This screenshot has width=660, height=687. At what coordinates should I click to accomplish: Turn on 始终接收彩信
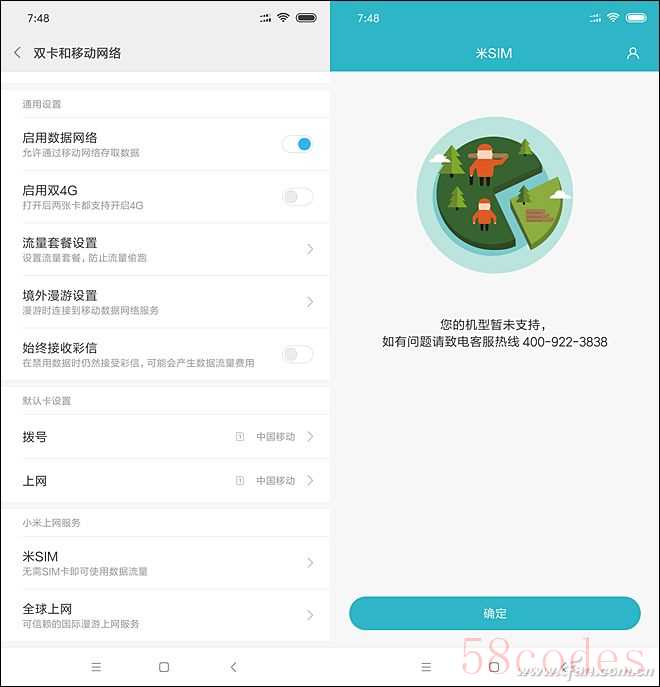[297, 354]
